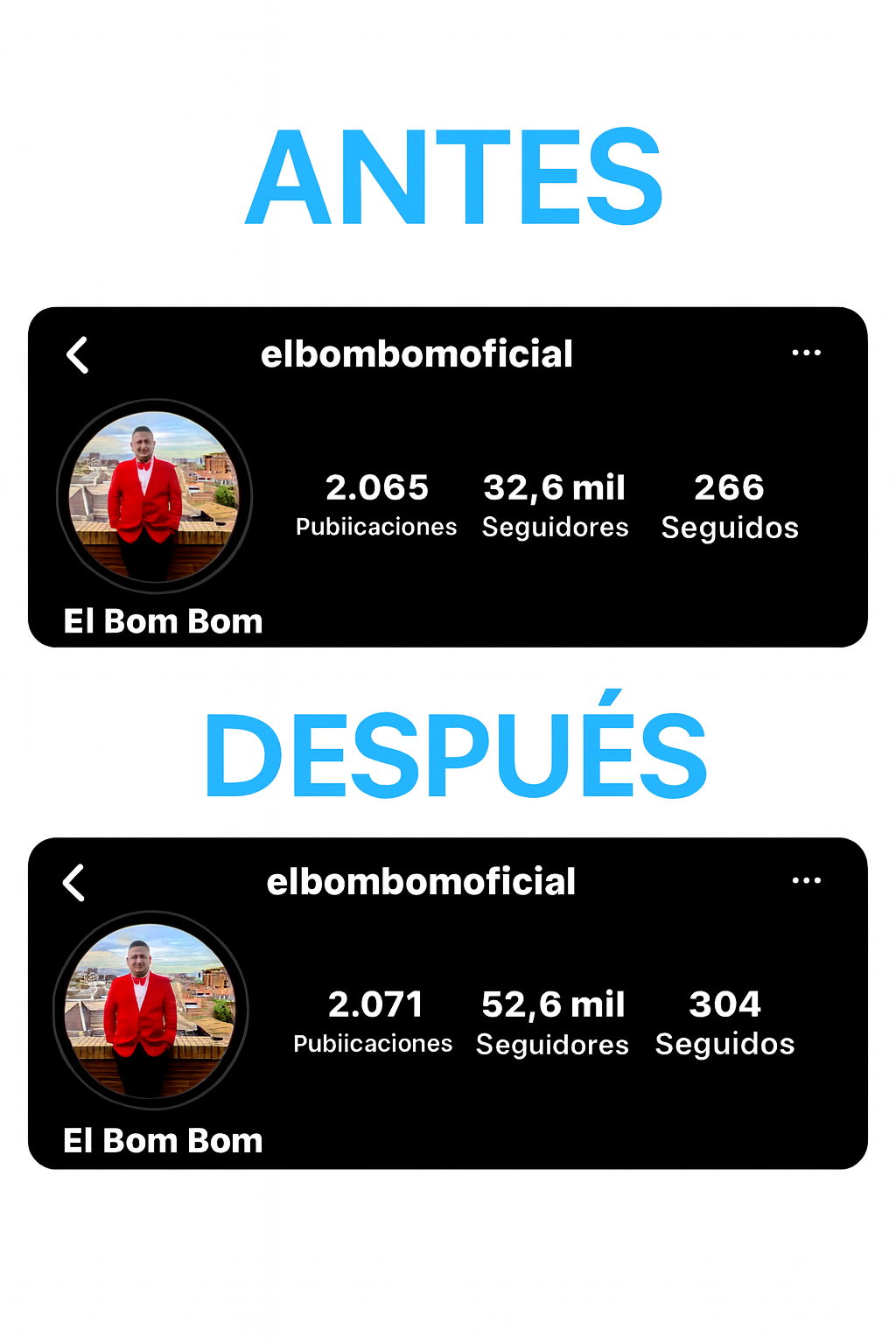View the 266 Seguidos on ANTES profile

click(x=729, y=506)
